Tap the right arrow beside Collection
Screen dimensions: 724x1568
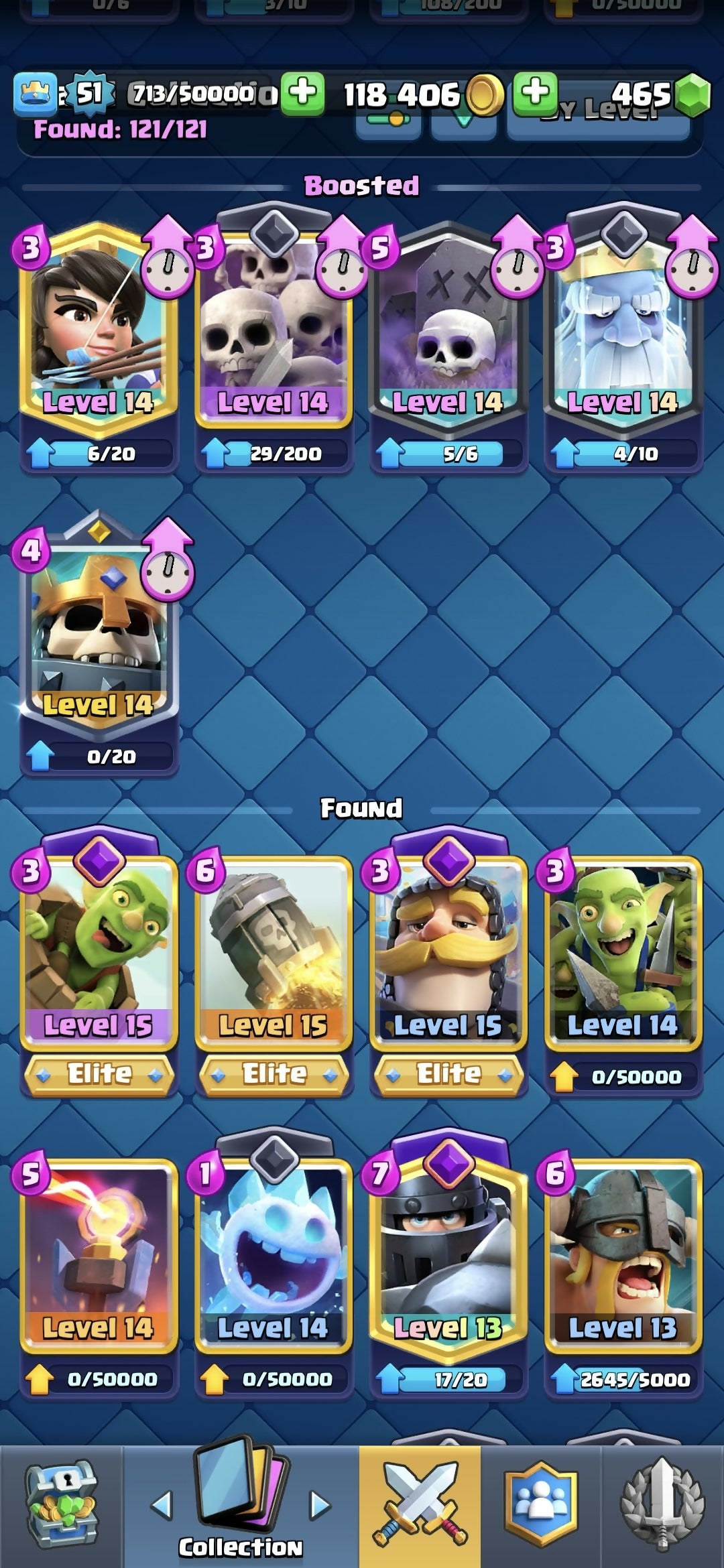pyautogui.click(x=320, y=1504)
